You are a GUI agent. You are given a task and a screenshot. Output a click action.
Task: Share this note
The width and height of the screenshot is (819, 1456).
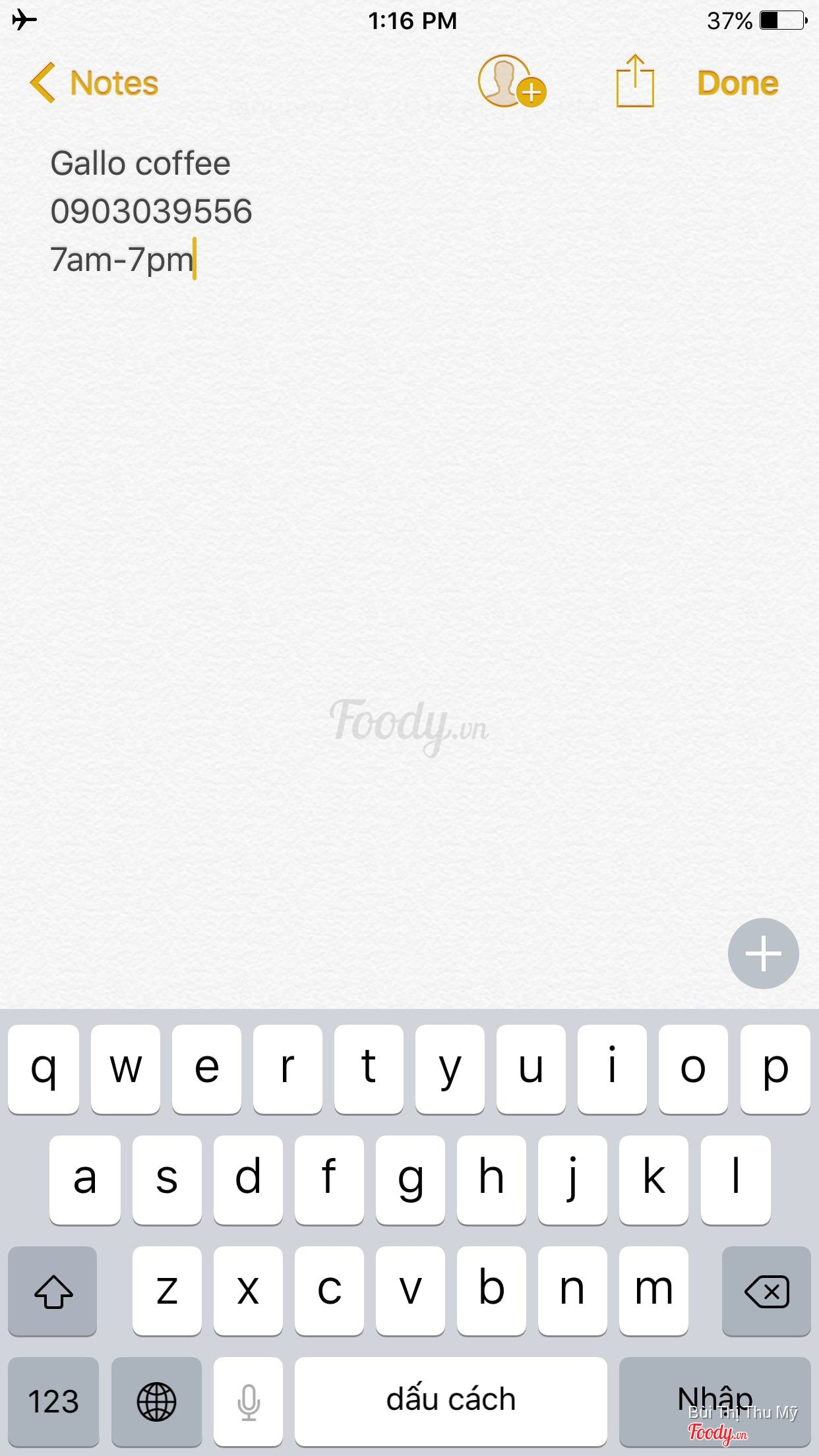click(x=634, y=82)
